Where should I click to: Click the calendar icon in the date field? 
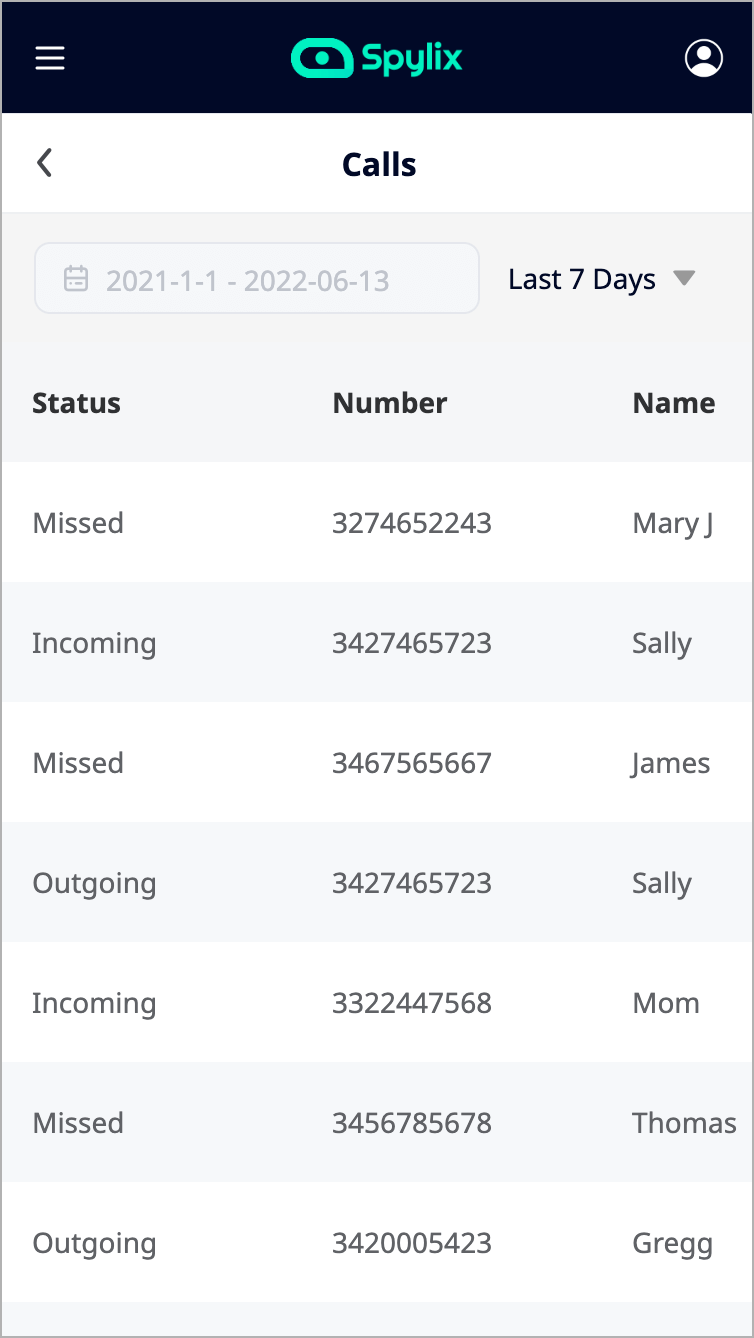[75, 278]
